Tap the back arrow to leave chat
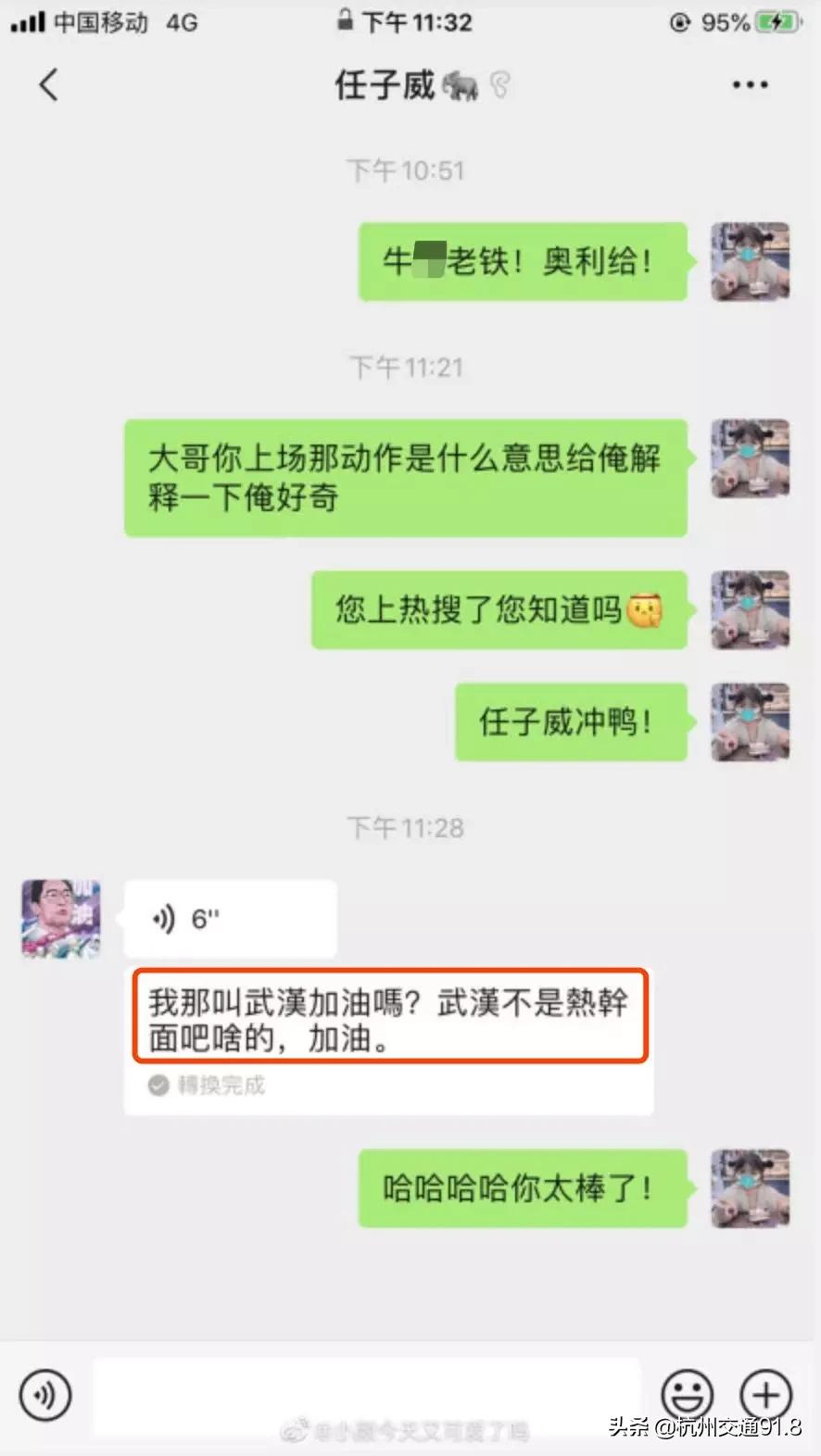Screen dimensions: 821x1456 48,84
